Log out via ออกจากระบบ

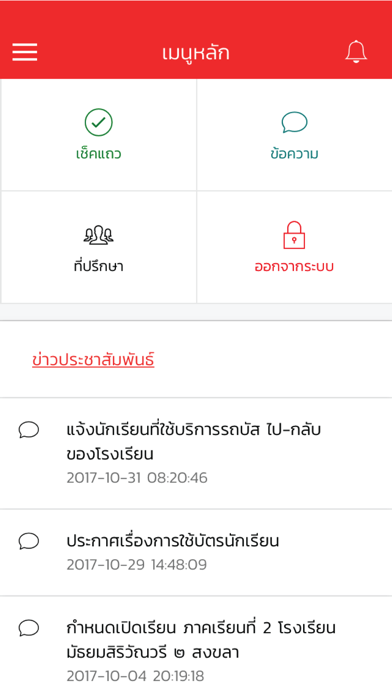(294, 247)
